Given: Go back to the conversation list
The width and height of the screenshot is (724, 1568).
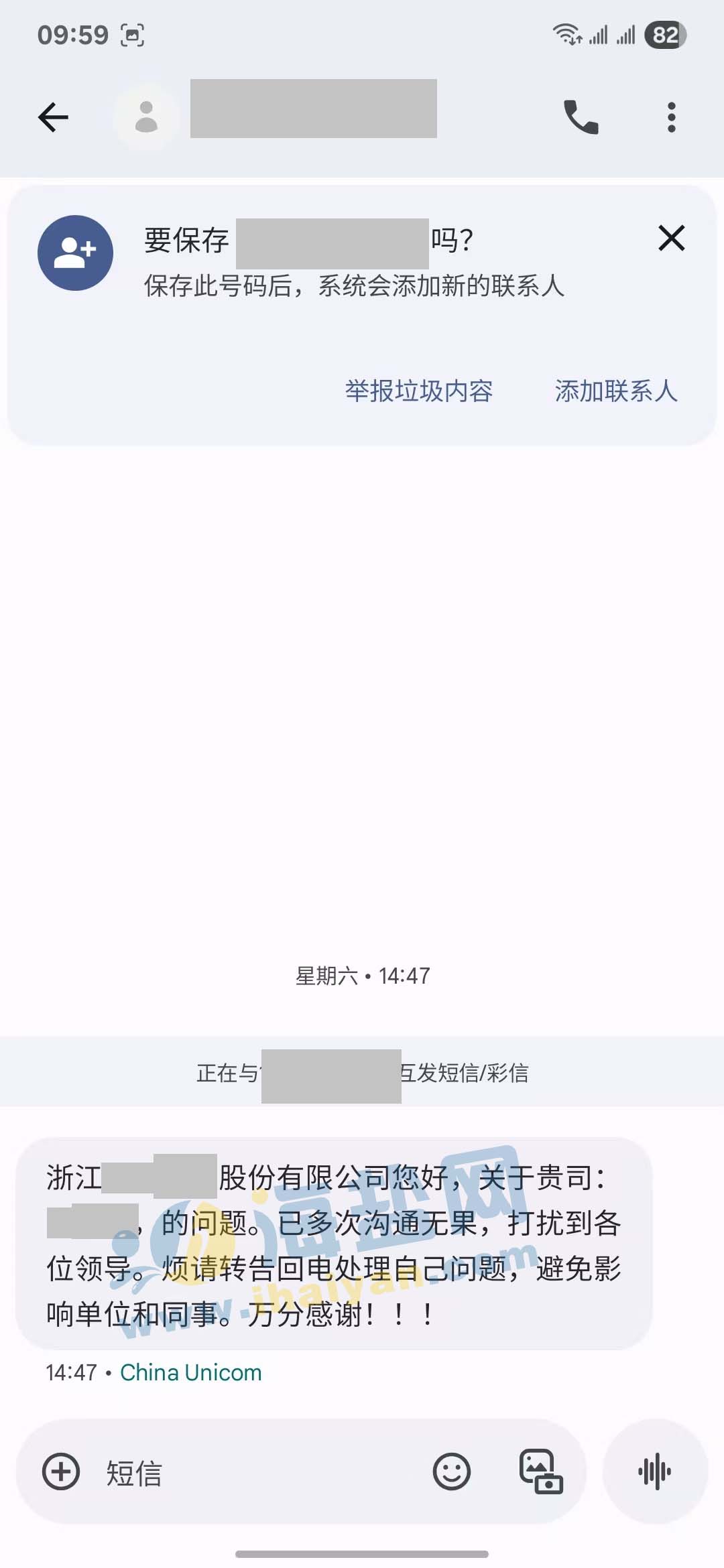Looking at the screenshot, I should pyautogui.click(x=54, y=117).
